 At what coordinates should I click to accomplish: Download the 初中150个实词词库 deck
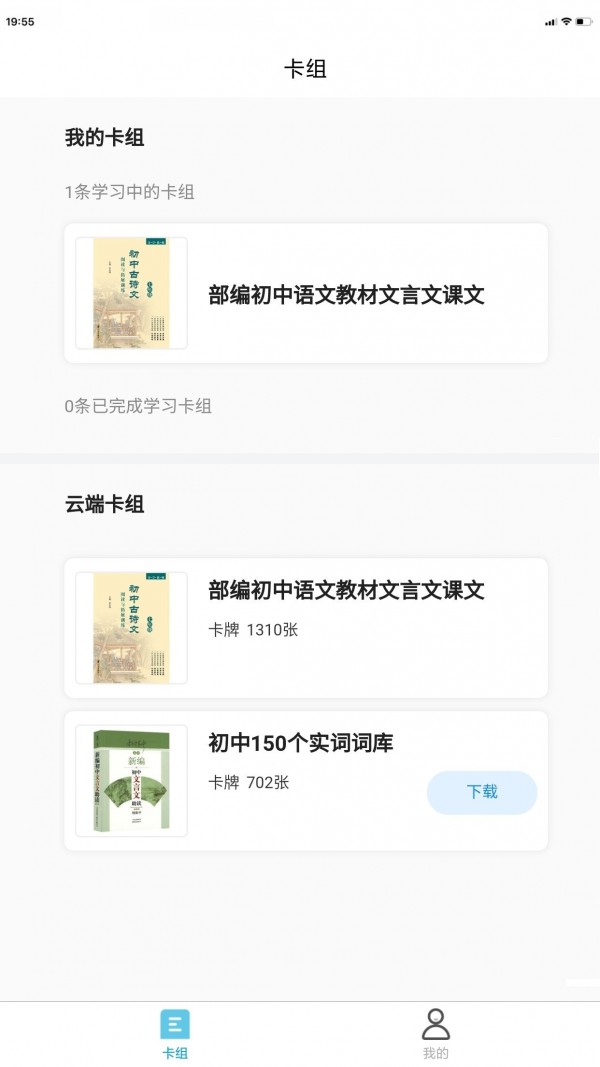(482, 792)
